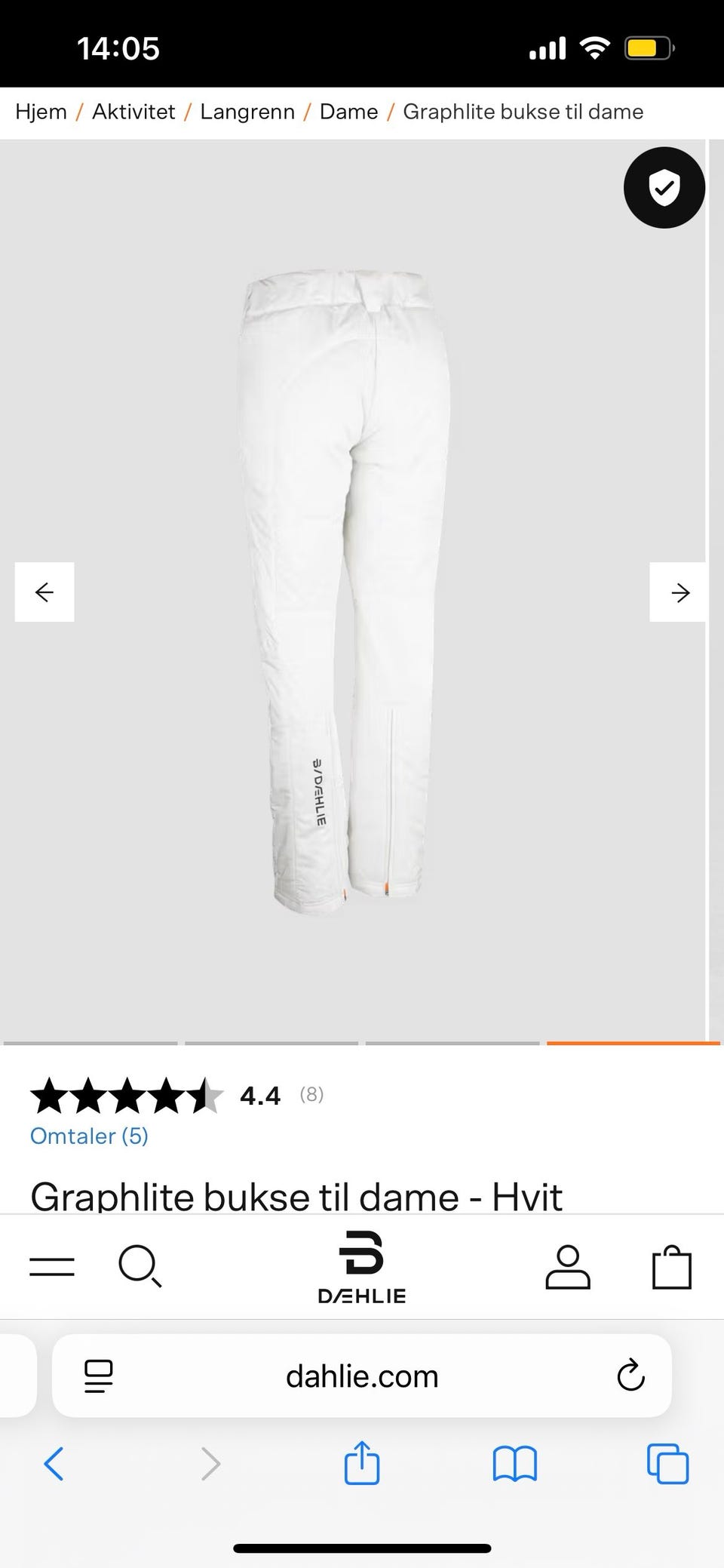Open Omtaler (5) reviews link
The width and height of the screenshot is (724, 1568).
click(89, 1136)
